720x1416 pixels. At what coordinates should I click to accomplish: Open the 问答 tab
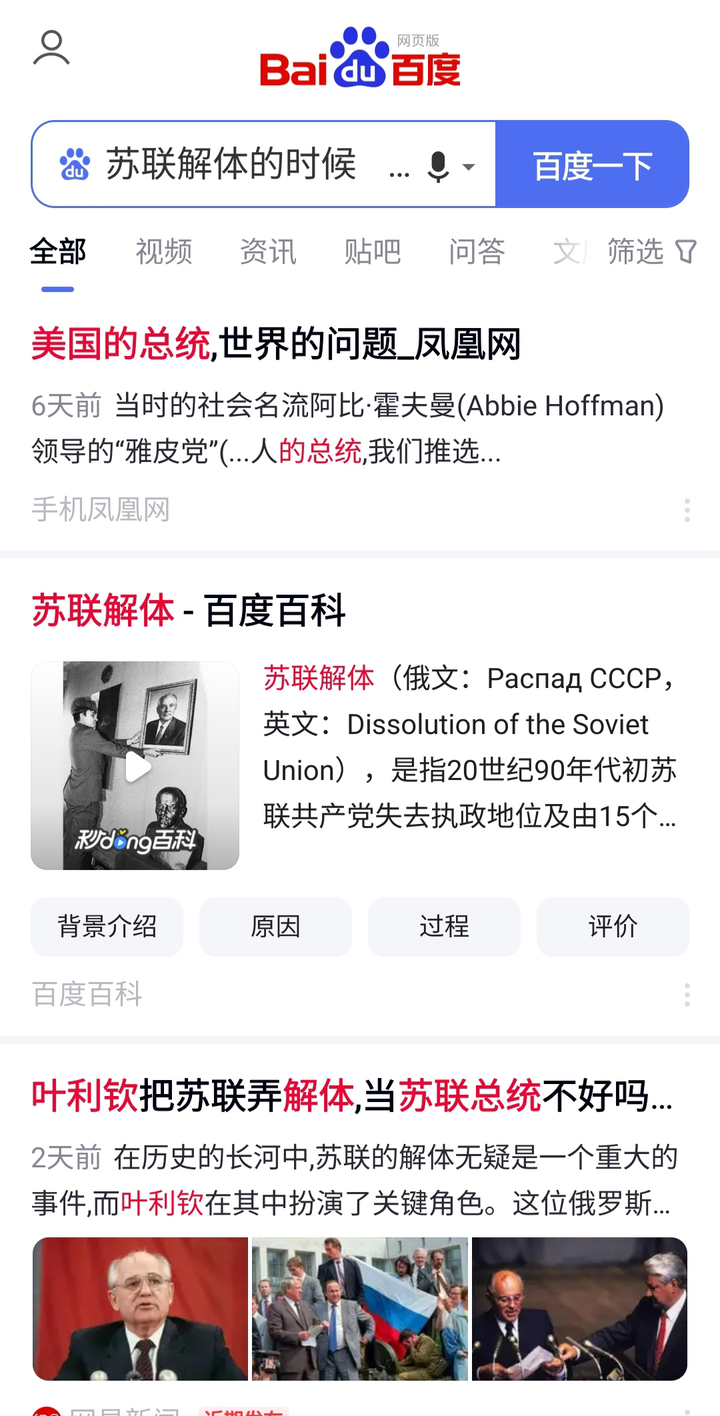476,252
